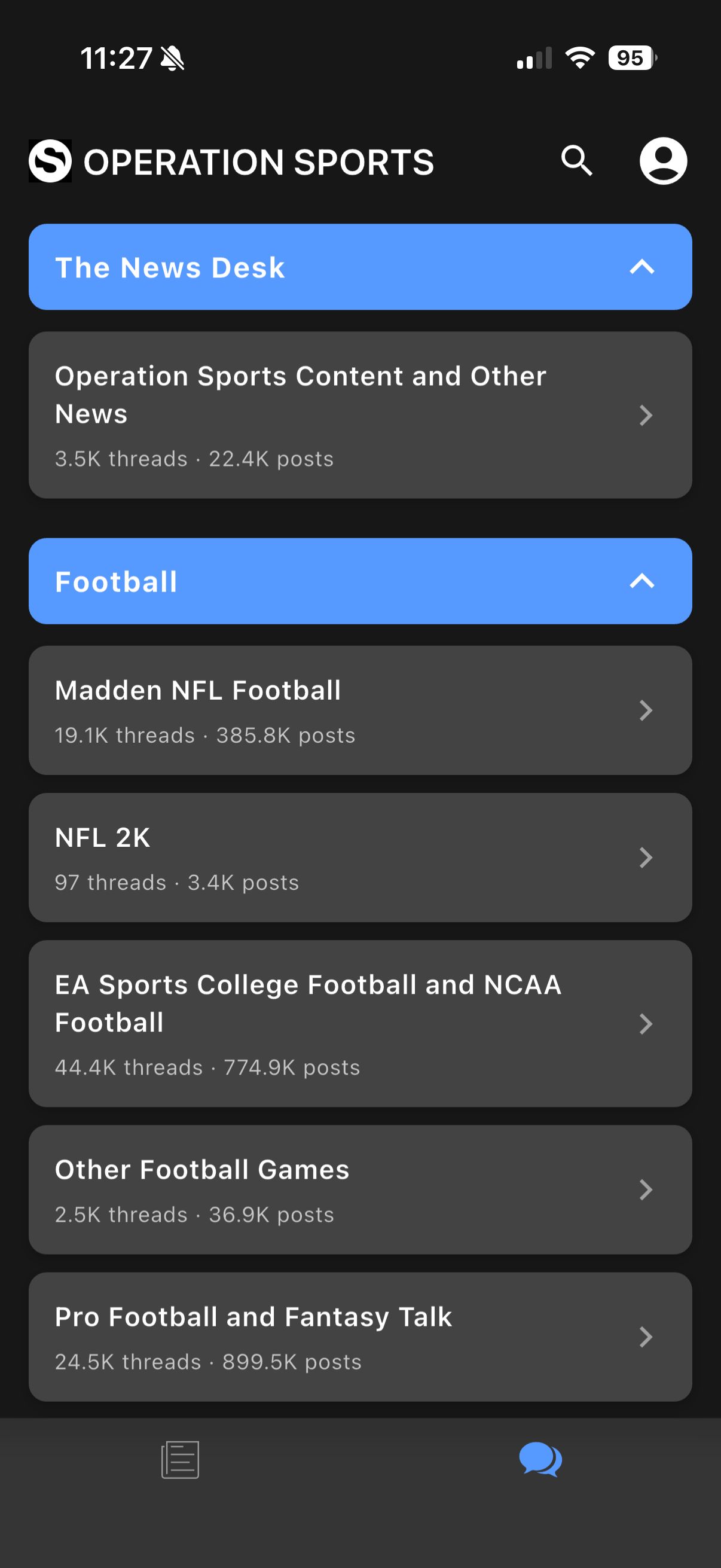Click the chevron on Other Football Games
Image resolution: width=721 pixels, height=1568 pixels.
tap(646, 1190)
